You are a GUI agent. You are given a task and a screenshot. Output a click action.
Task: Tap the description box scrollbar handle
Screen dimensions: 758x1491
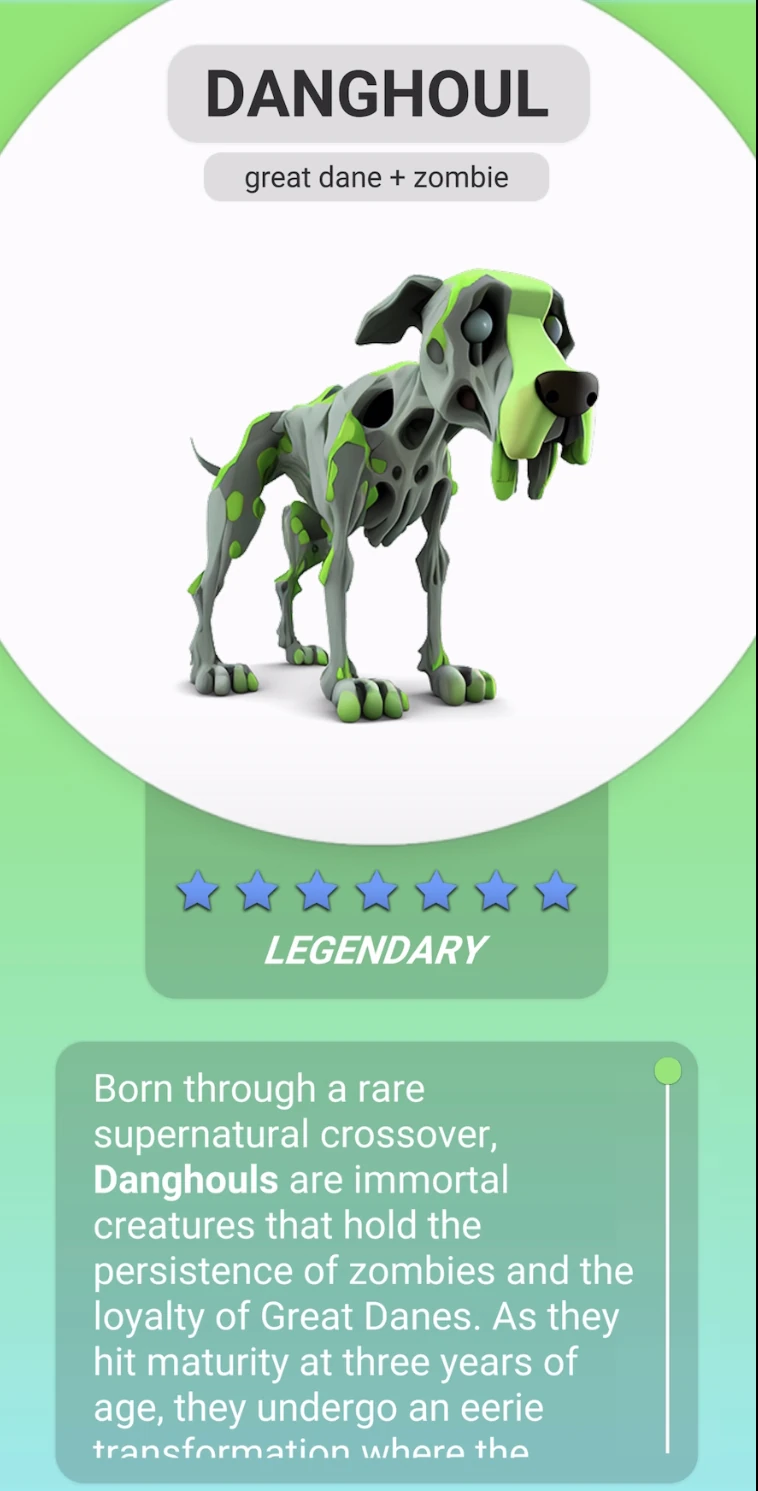[x=668, y=1071]
